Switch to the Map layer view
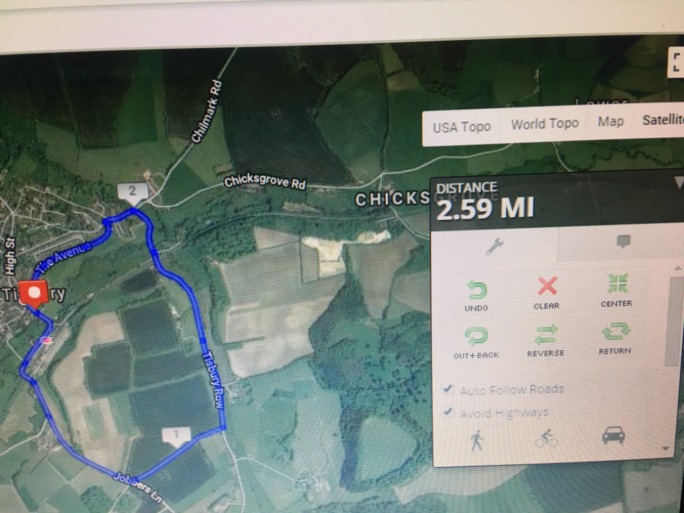Viewport: 684px width, 513px height. click(x=610, y=122)
